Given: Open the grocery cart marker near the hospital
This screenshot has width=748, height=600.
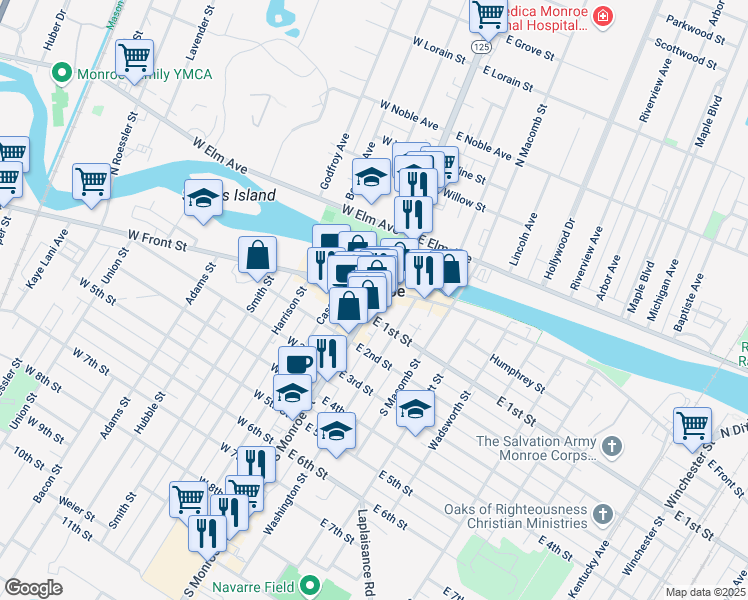Looking at the screenshot, I should click(x=488, y=14).
